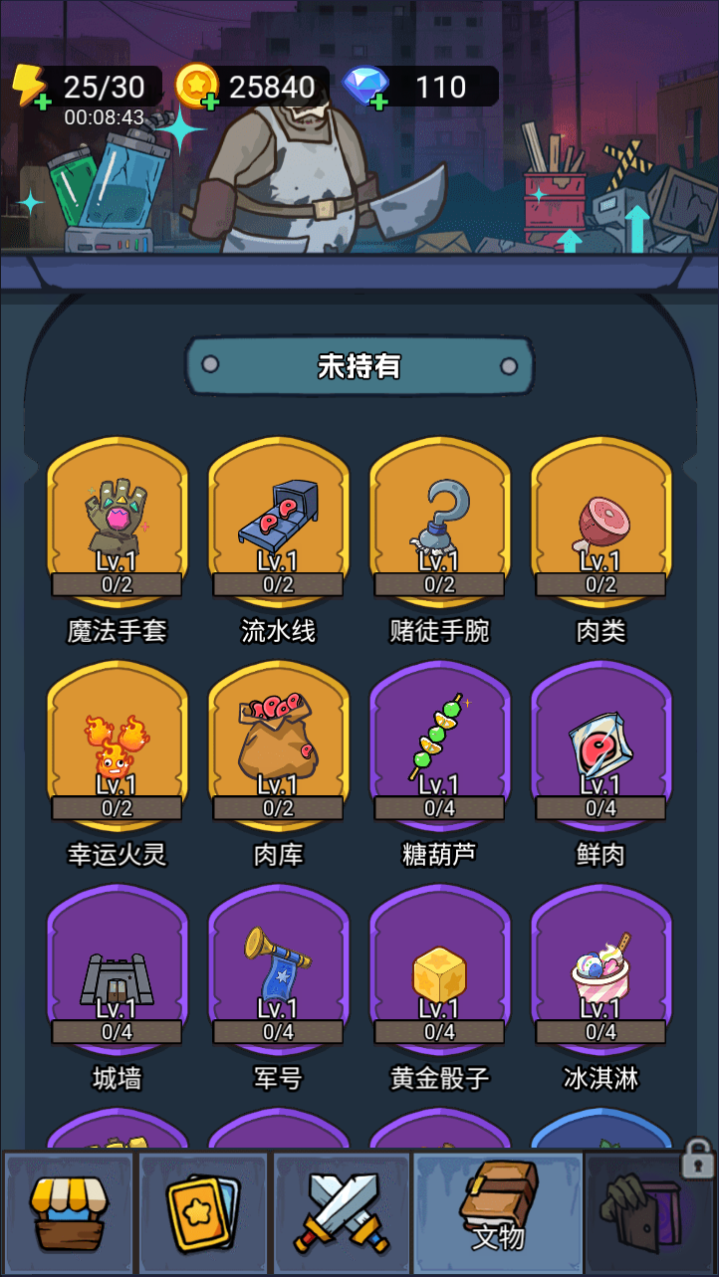Image resolution: width=719 pixels, height=1277 pixels.
Task: Add more energy with the lightning plus
Action: pos(42,101)
